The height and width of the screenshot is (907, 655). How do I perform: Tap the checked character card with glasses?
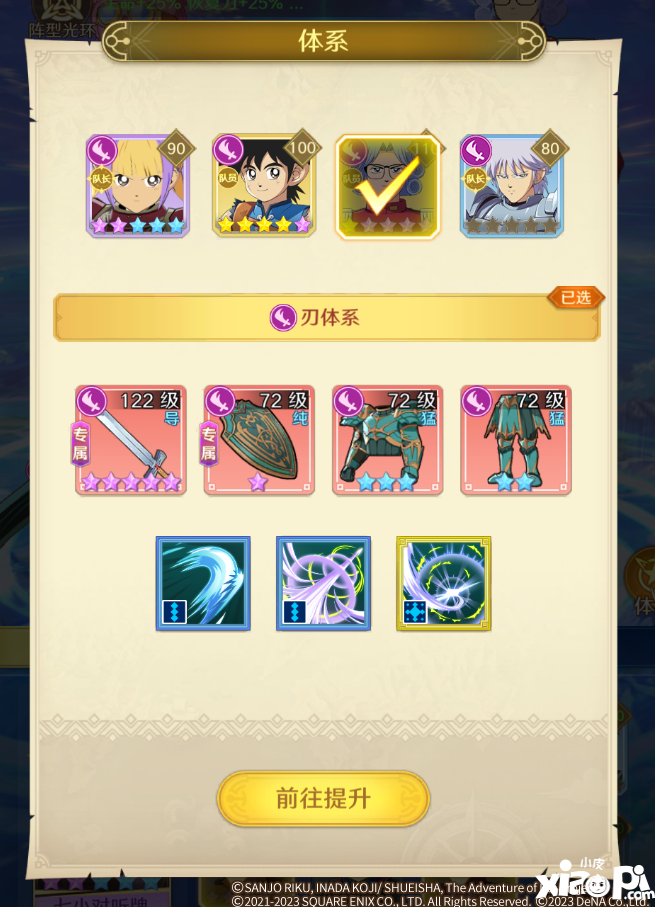pos(388,186)
